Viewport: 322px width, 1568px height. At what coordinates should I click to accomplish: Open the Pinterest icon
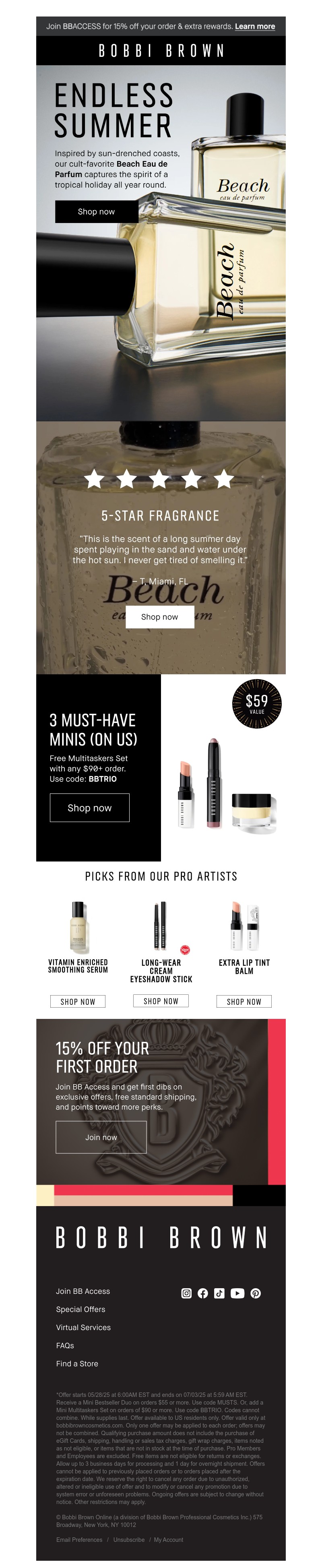tap(256, 1293)
